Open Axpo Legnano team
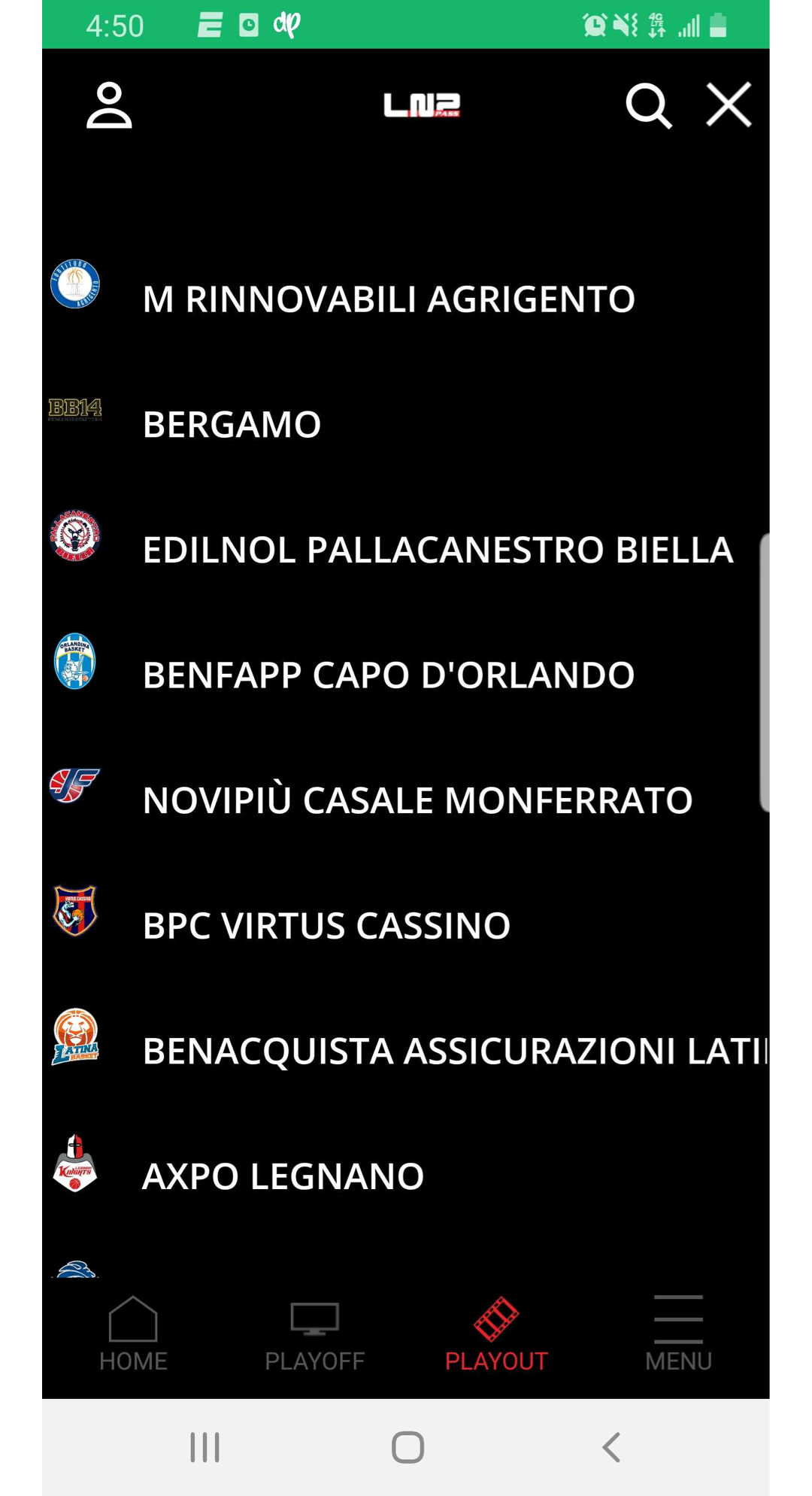The image size is (812, 1496). [x=406, y=1176]
